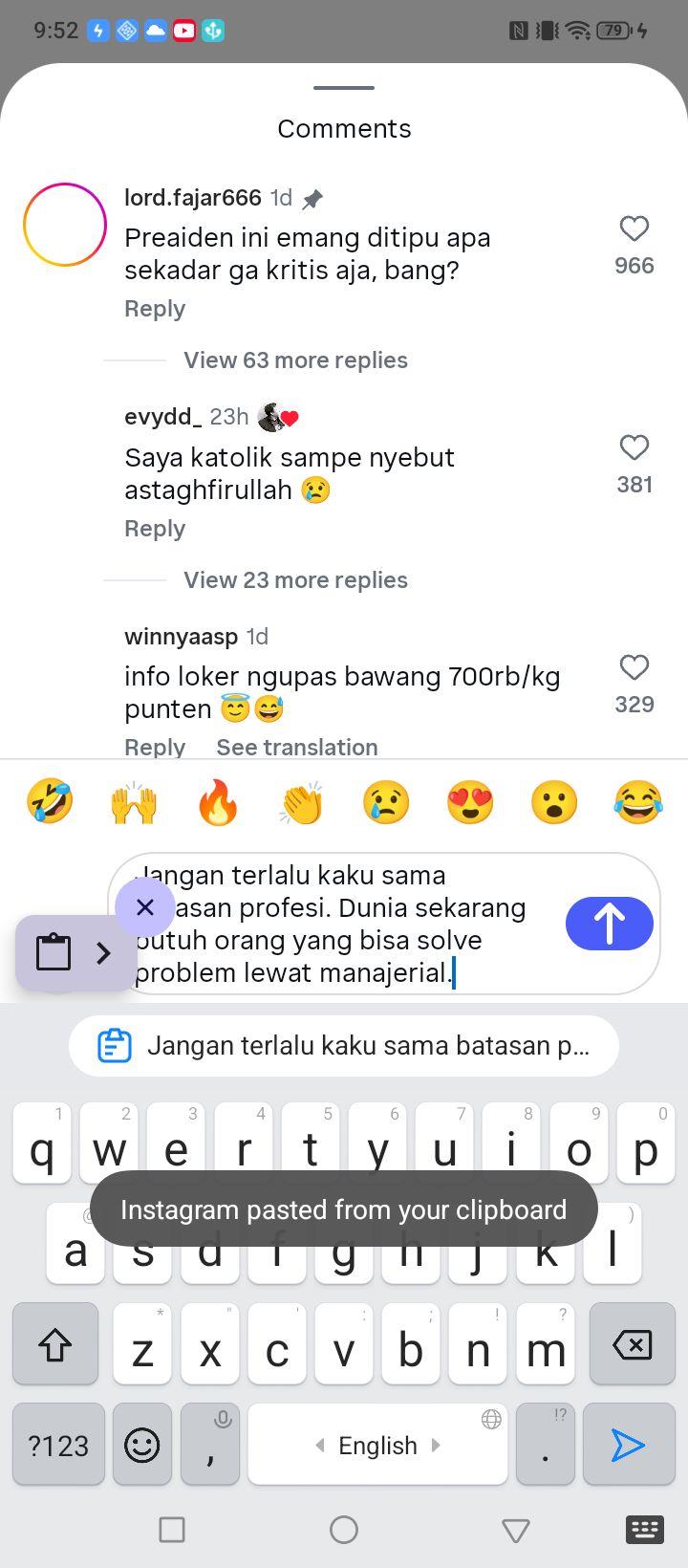Image resolution: width=688 pixels, height=1568 pixels.
Task: Post the comment with the up-arrow button
Action: (x=610, y=924)
